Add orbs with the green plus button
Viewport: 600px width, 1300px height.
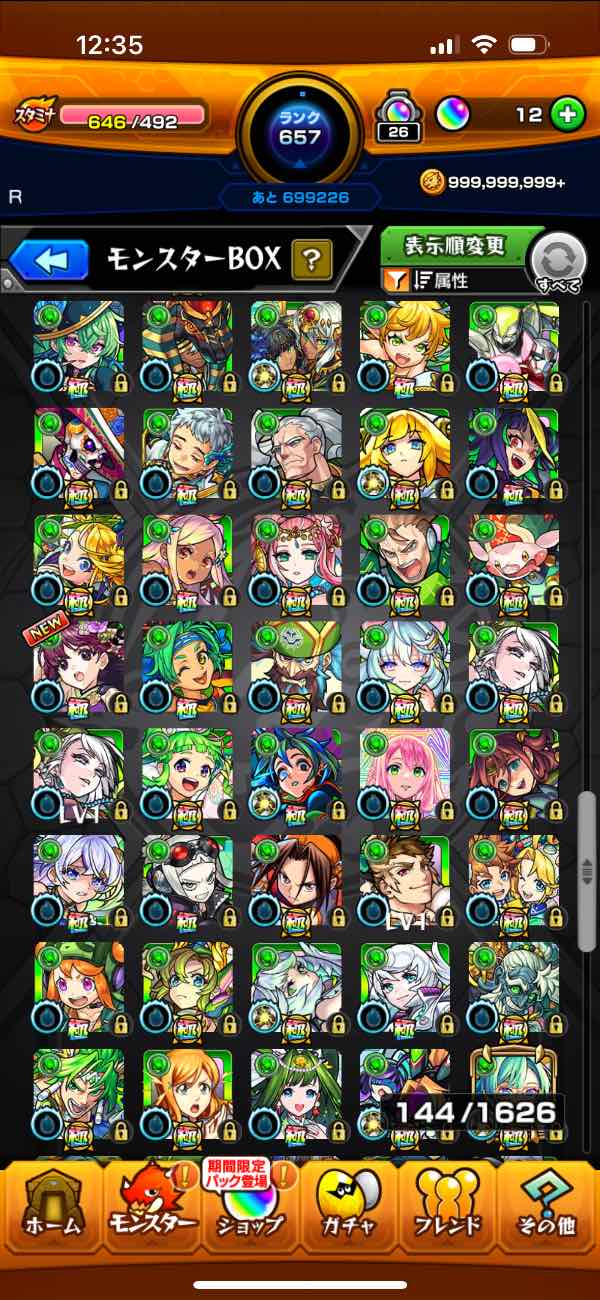pos(567,115)
